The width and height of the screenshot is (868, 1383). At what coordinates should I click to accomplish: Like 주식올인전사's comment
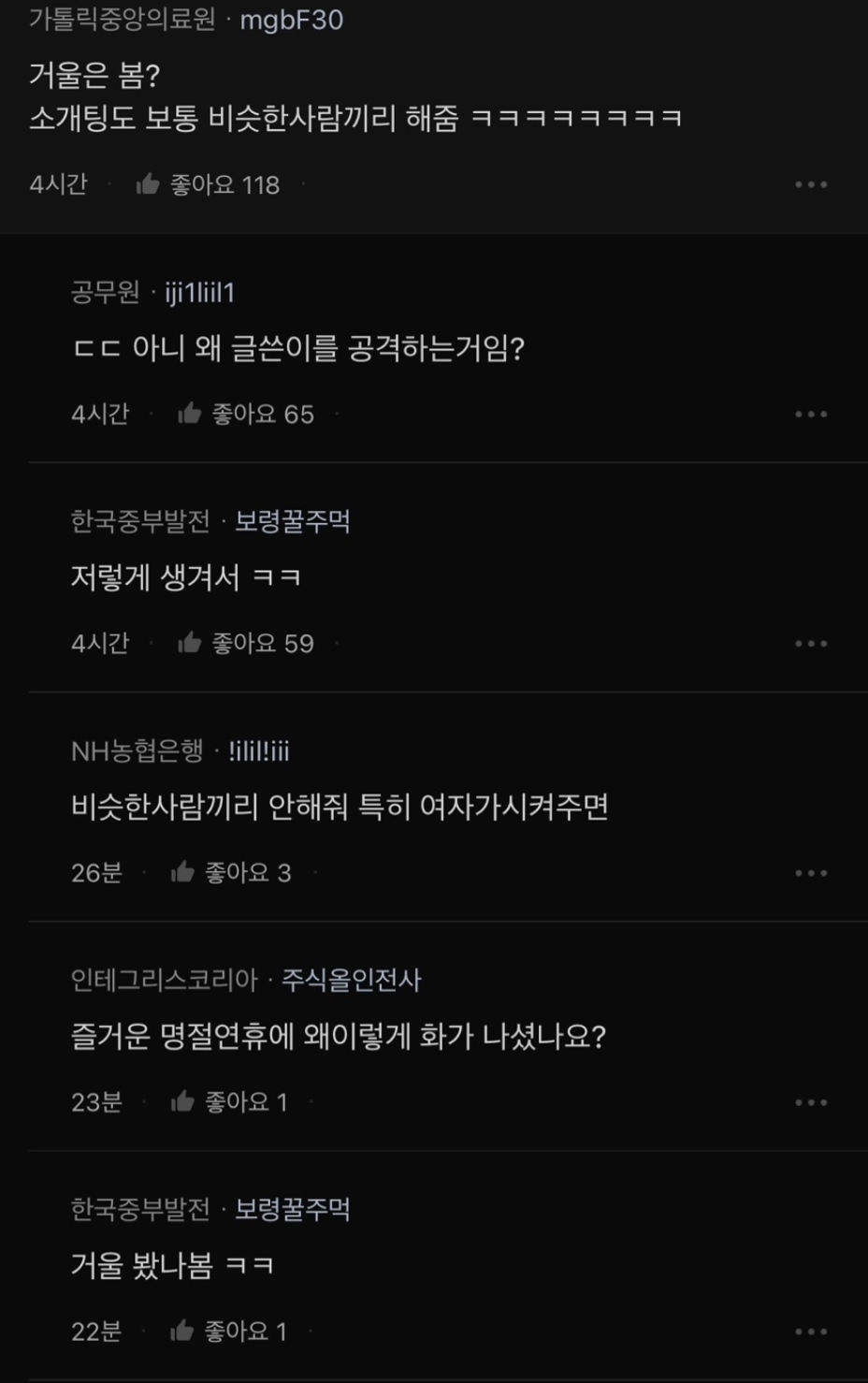coord(182,1101)
